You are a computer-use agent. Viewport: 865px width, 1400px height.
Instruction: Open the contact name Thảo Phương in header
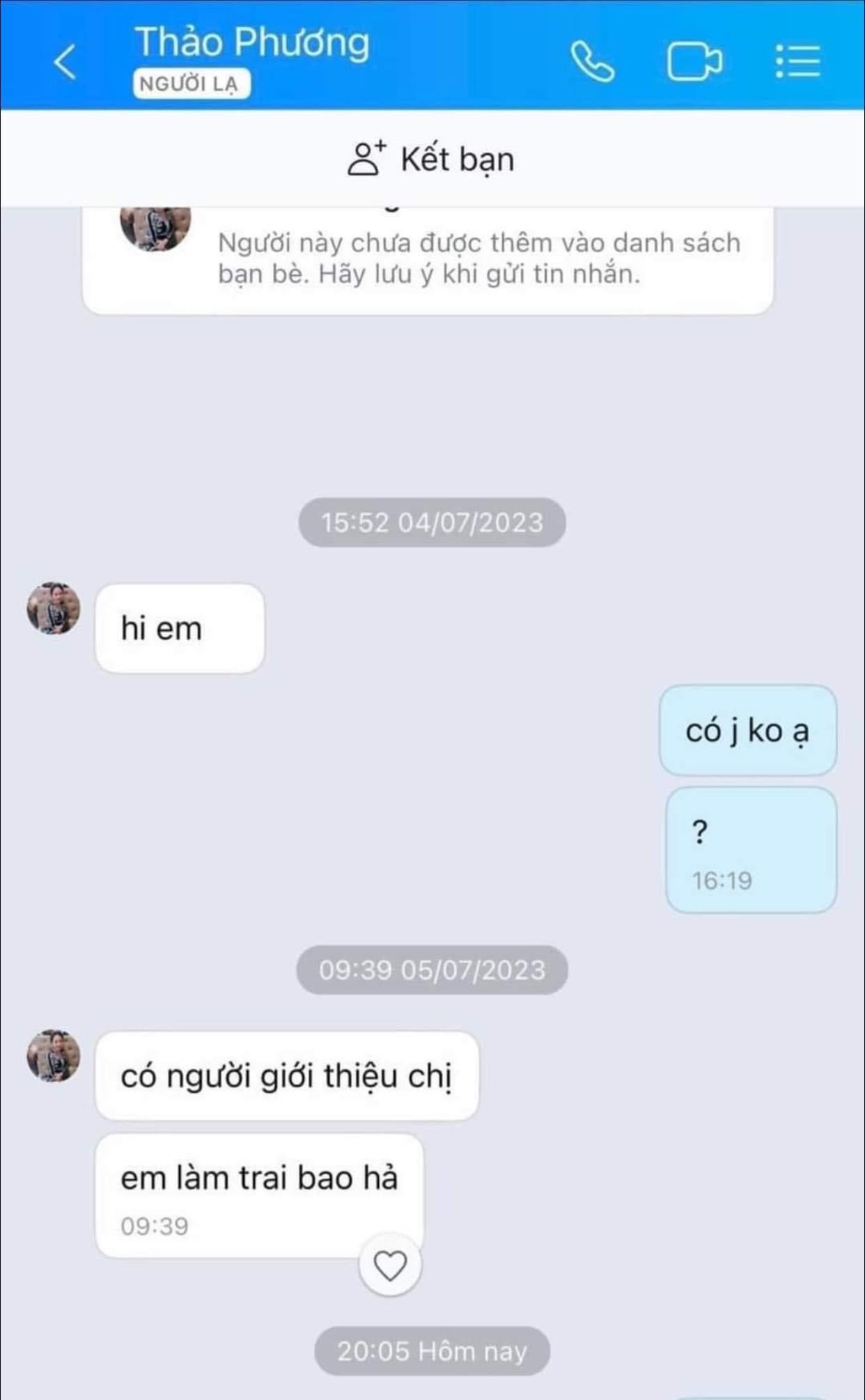tap(252, 43)
